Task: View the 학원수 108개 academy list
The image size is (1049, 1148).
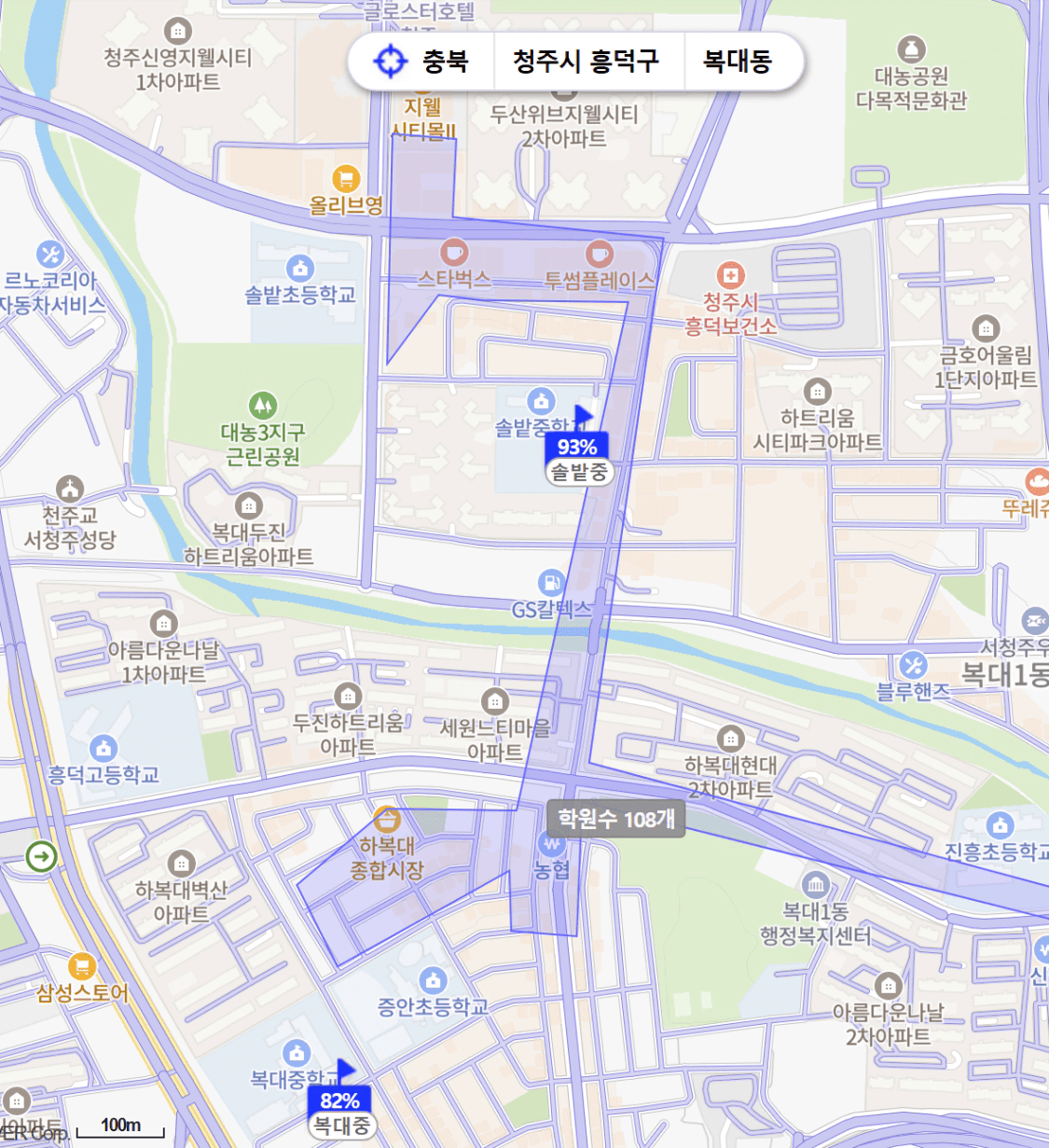Action: (615, 819)
